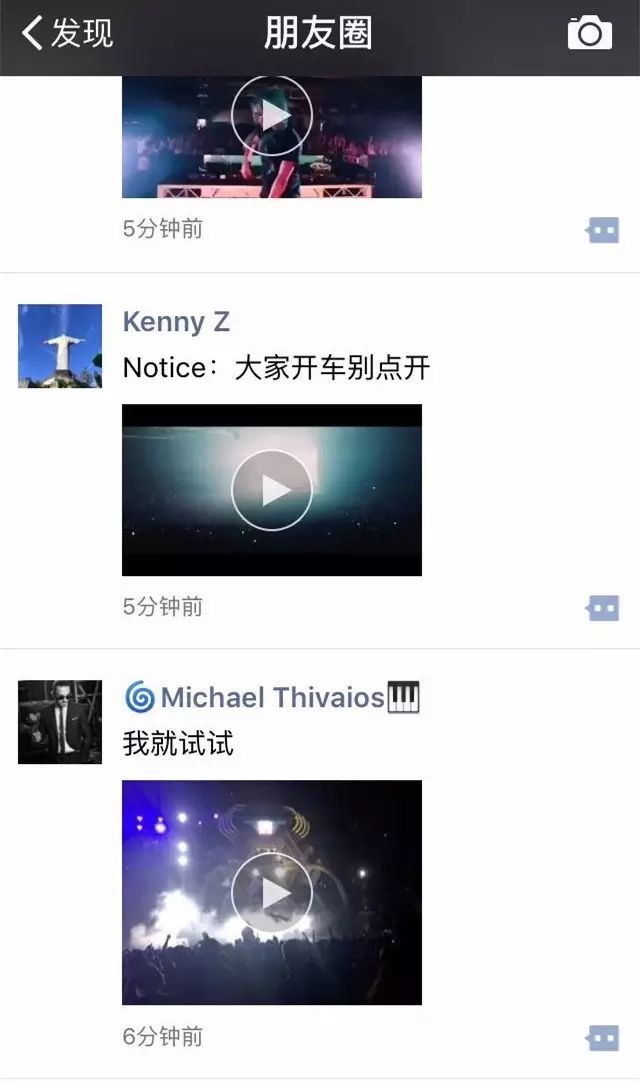Screen dimensions: 640x1084
Task: Tap Michael Thivaios's name link
Action: tap(272, 698)
